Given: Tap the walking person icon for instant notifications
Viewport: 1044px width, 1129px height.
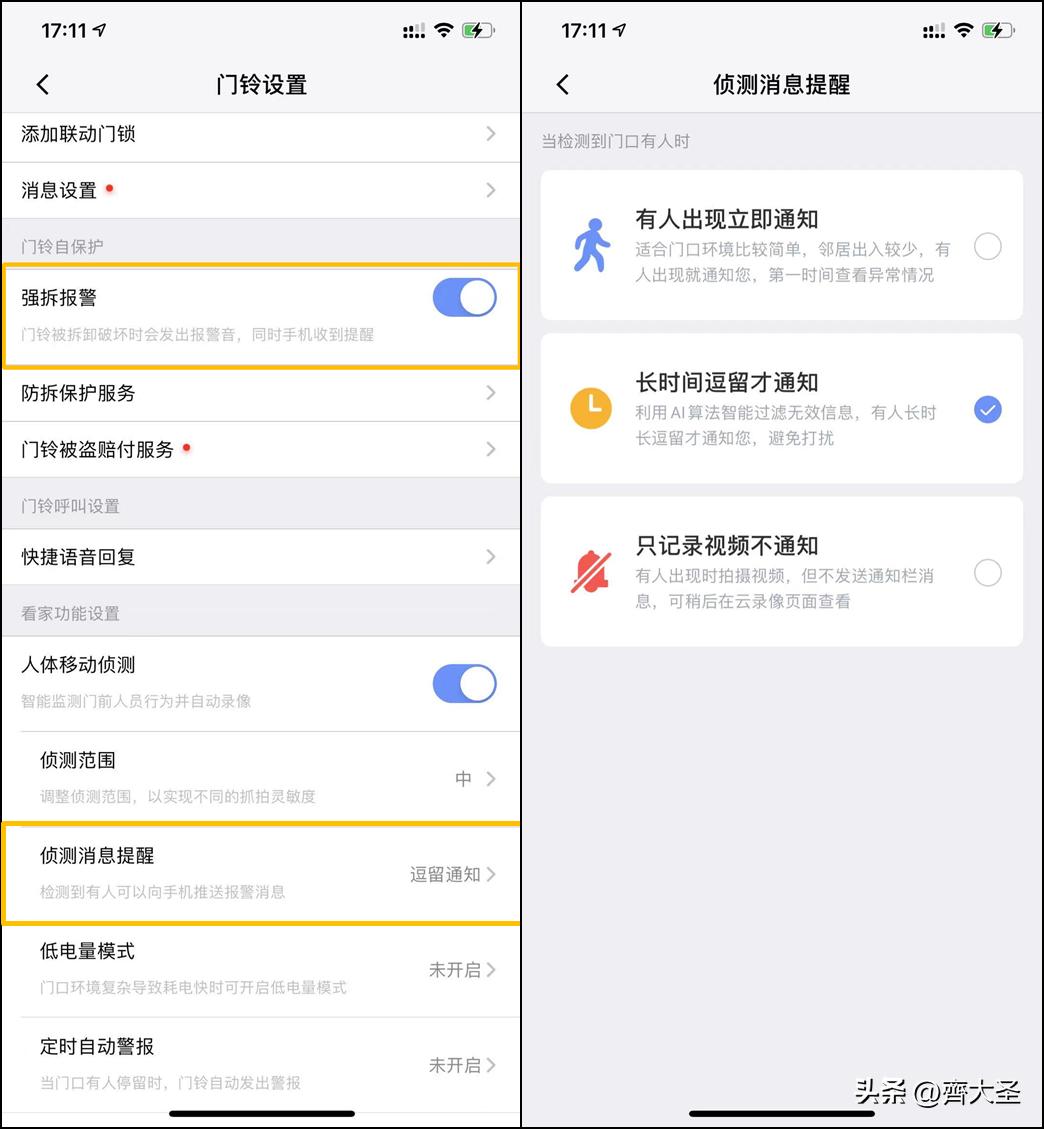Looking at the screenshot, I should pyautogui.click(x=594, y=244).
